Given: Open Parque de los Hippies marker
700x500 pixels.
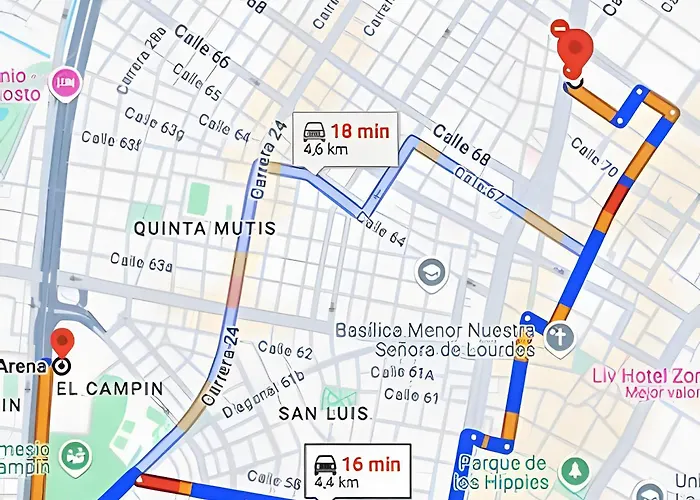Looking at the screenshot, I should (x=574, y=468).
